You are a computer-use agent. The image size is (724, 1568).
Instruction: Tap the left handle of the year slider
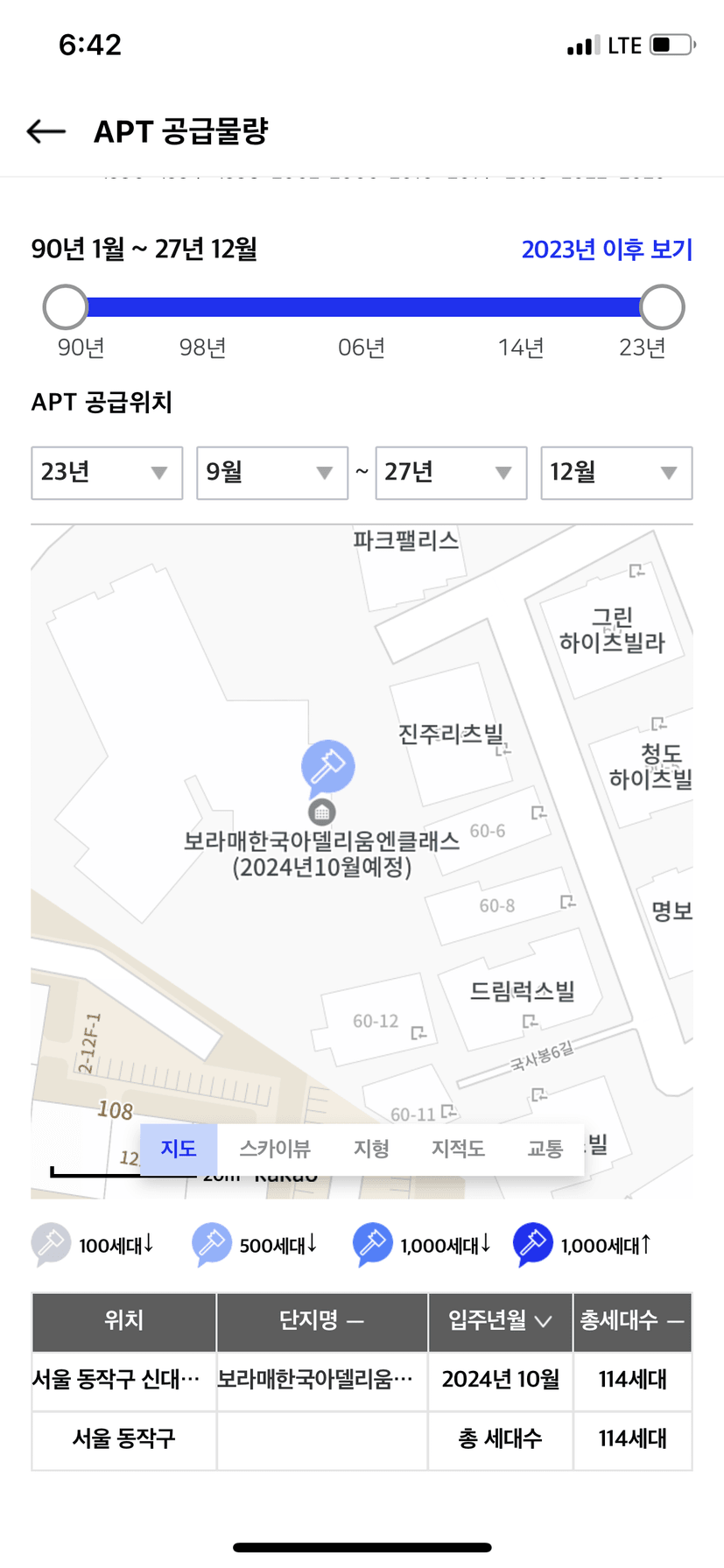point(66,307)
